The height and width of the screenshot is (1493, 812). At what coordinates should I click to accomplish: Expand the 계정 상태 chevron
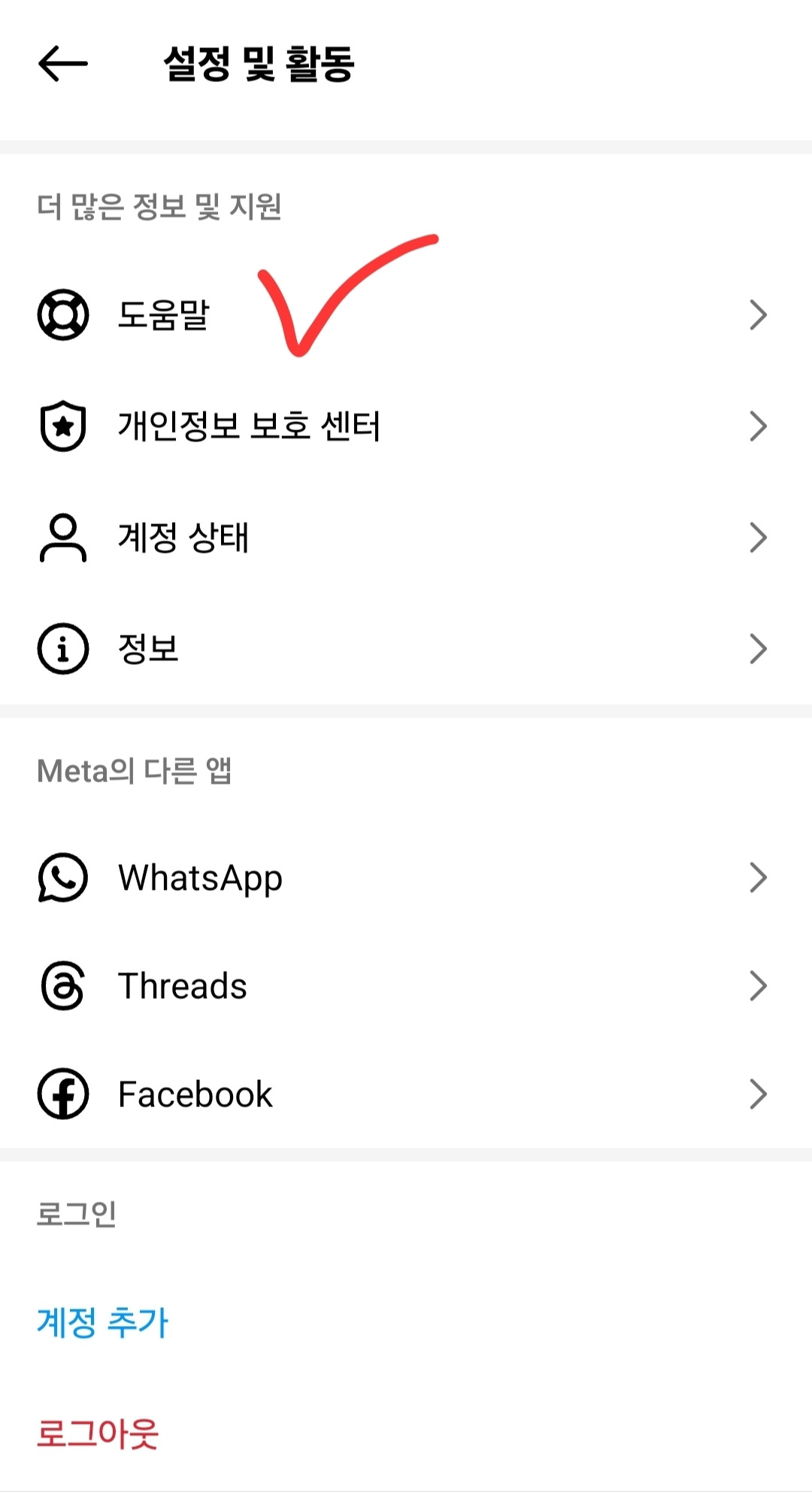point(757,536)
